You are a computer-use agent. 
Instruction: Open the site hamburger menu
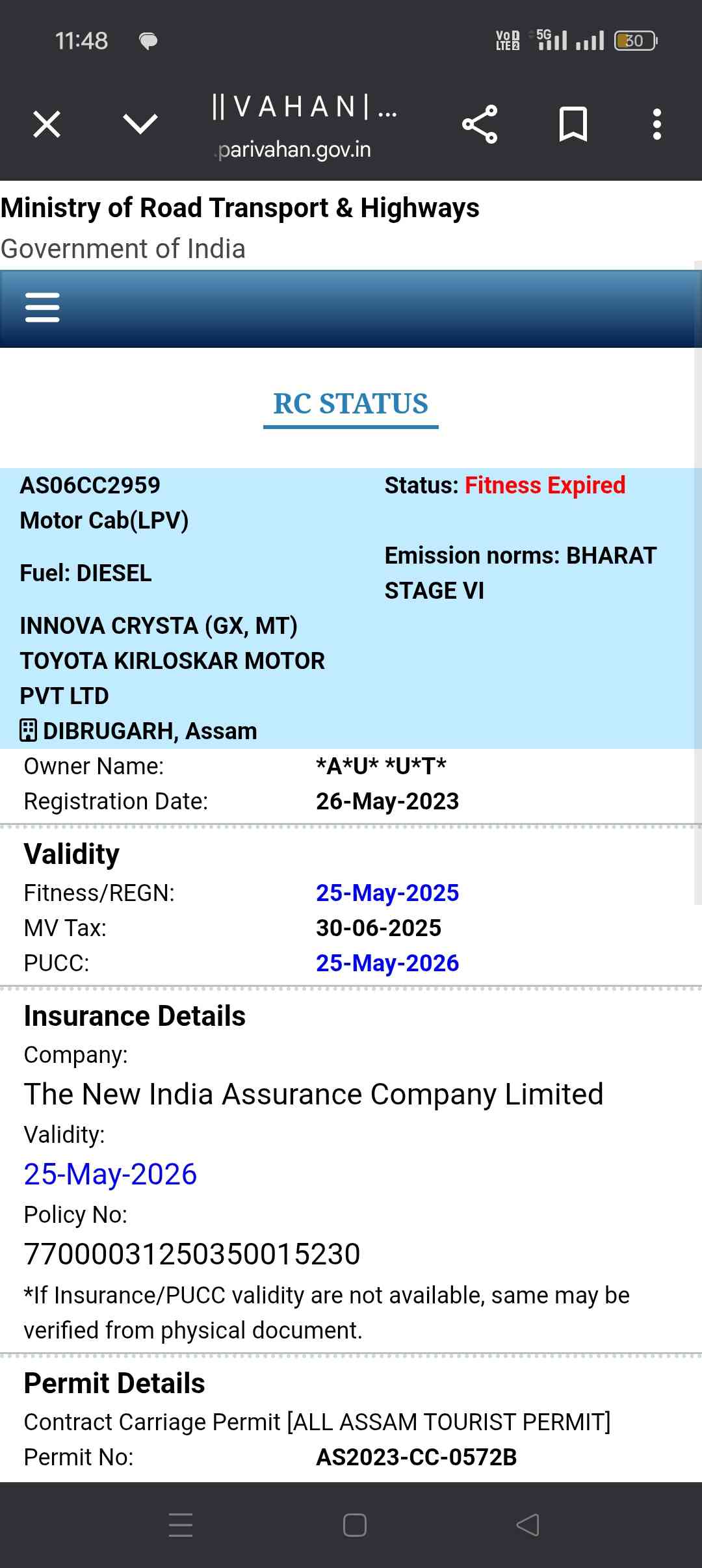click(x=42, y=307)
